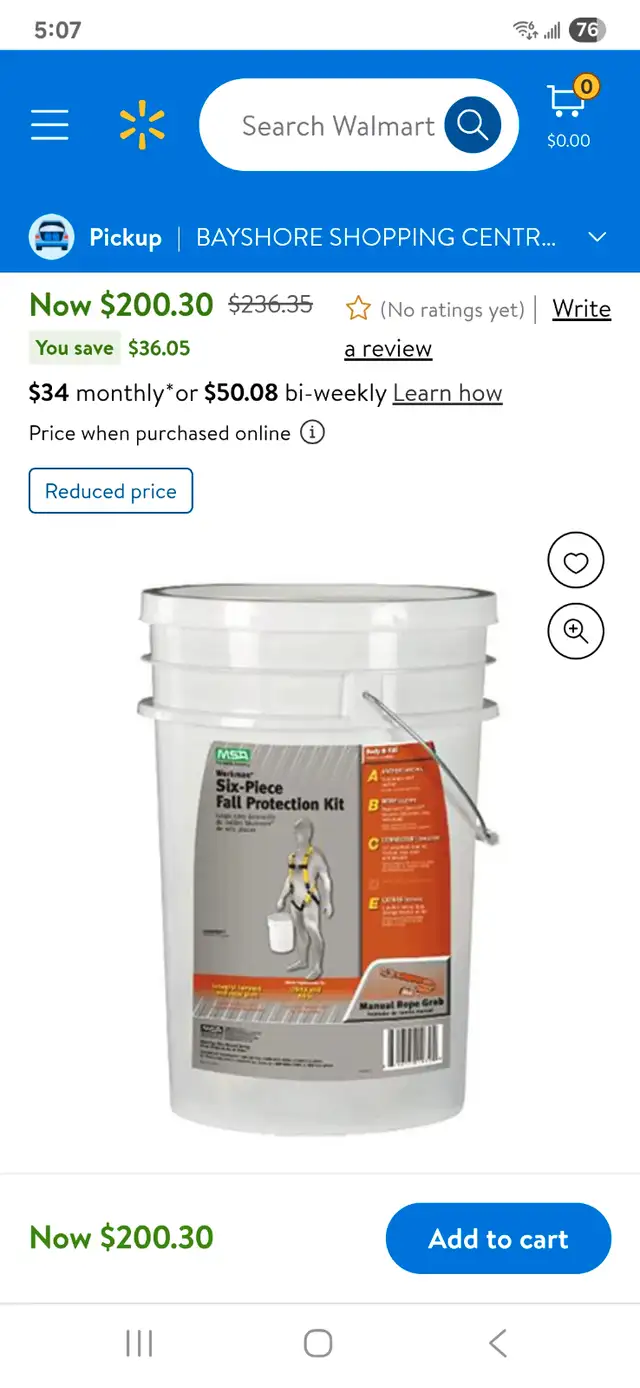Screen dimensions: 640x1388
Task: Open the Write a review link
Action: click(477, 328)
